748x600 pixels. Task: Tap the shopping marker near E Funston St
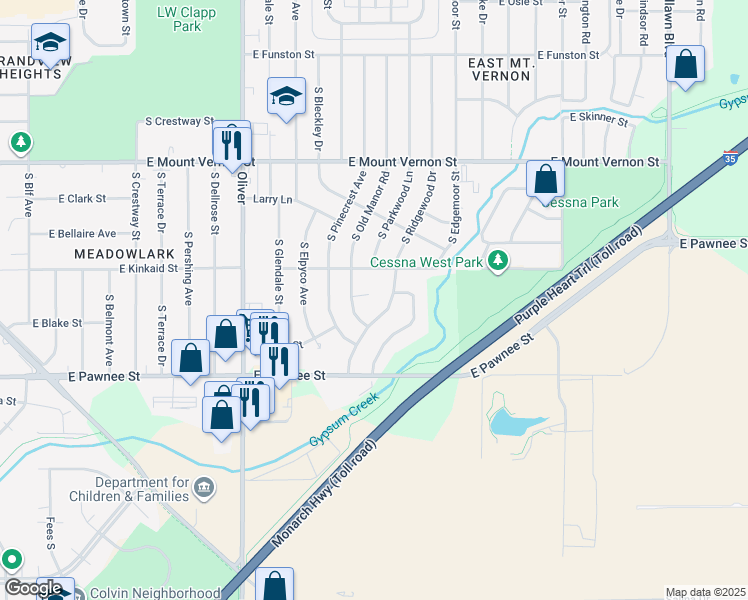(686, 65)
